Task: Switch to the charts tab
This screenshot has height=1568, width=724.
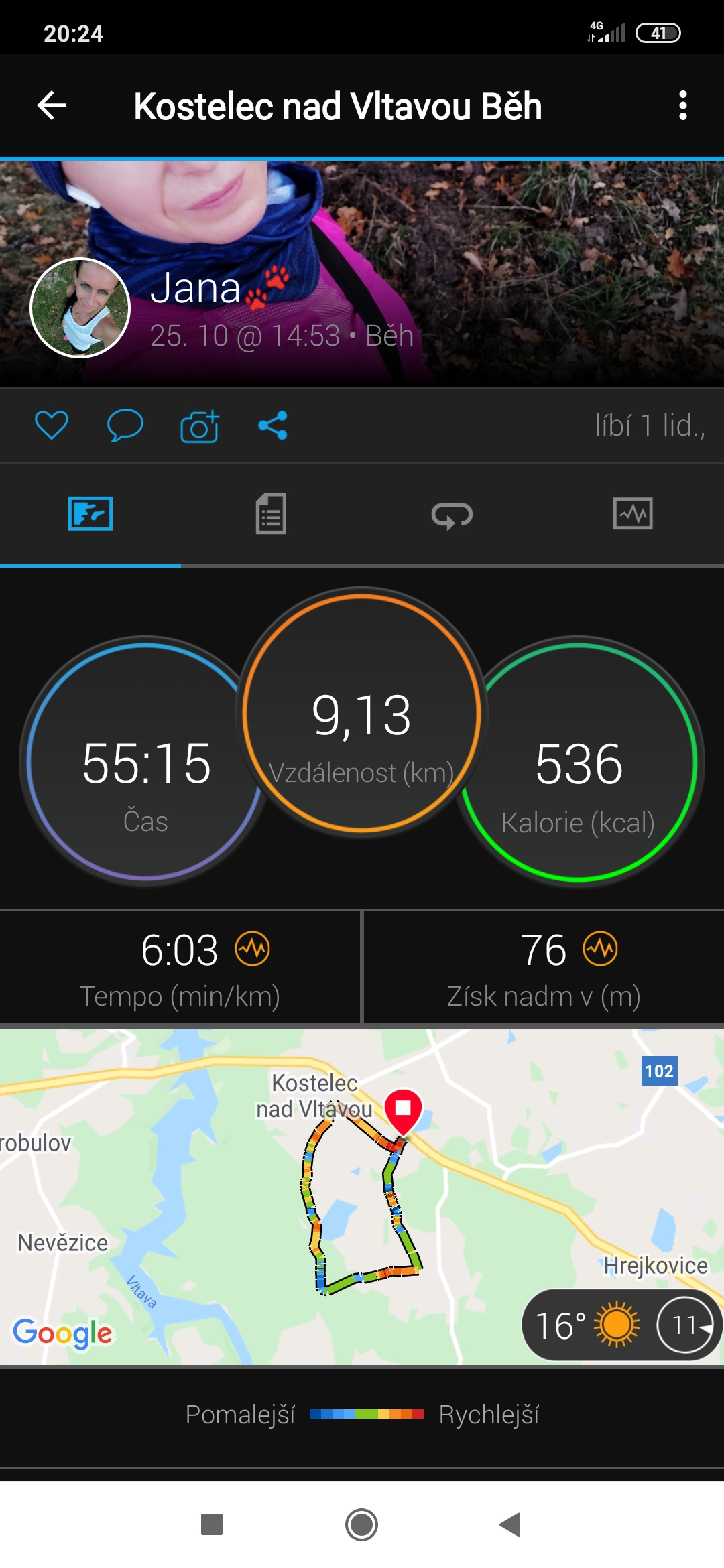Action: pyautogui.click(x=633, y=514)
